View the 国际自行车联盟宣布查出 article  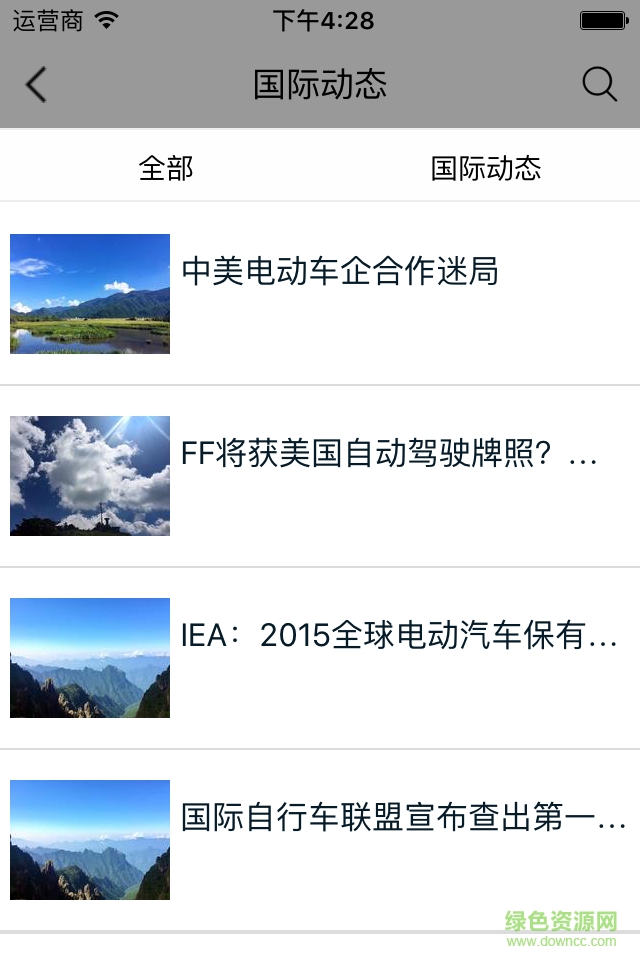click(x=403, y=818)
